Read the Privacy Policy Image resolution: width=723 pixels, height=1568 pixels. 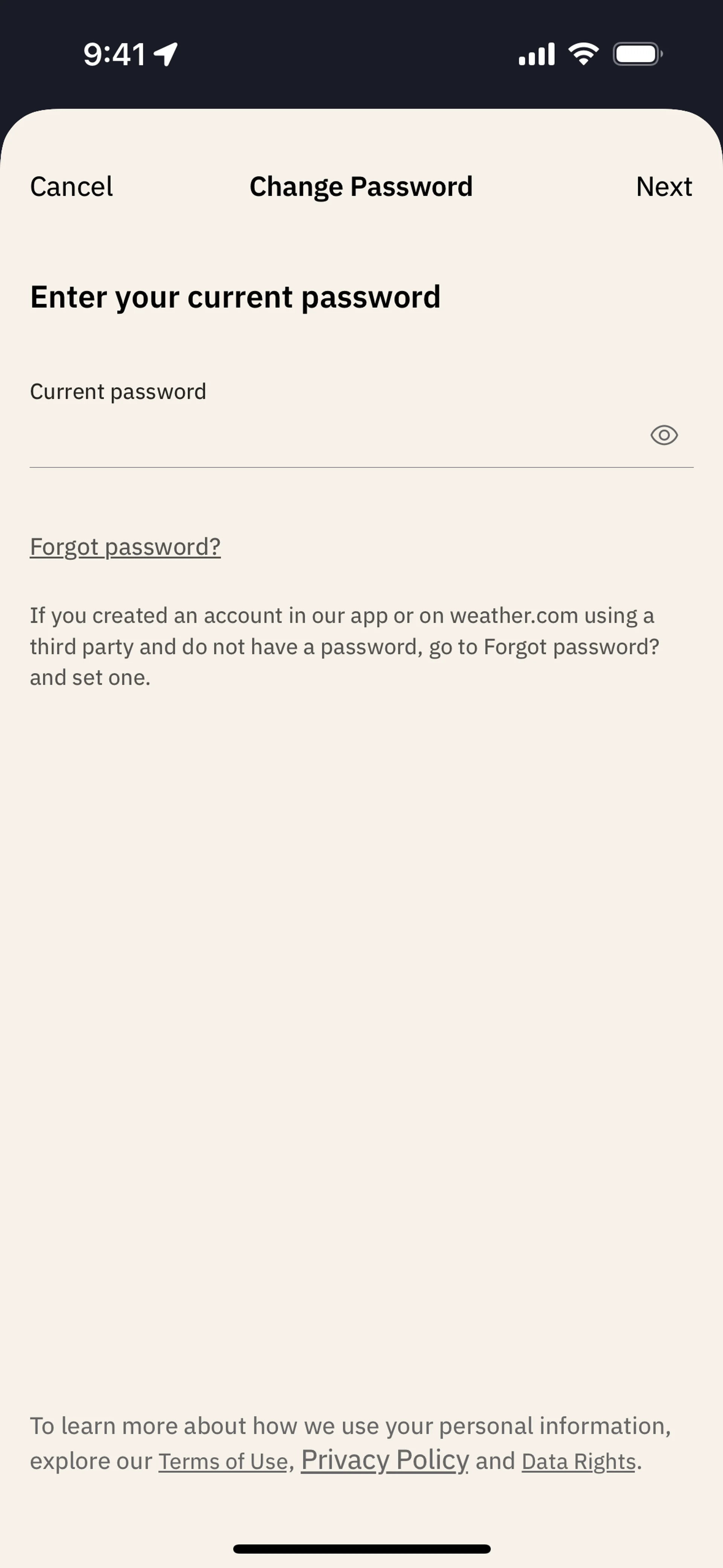[384, 1460]
